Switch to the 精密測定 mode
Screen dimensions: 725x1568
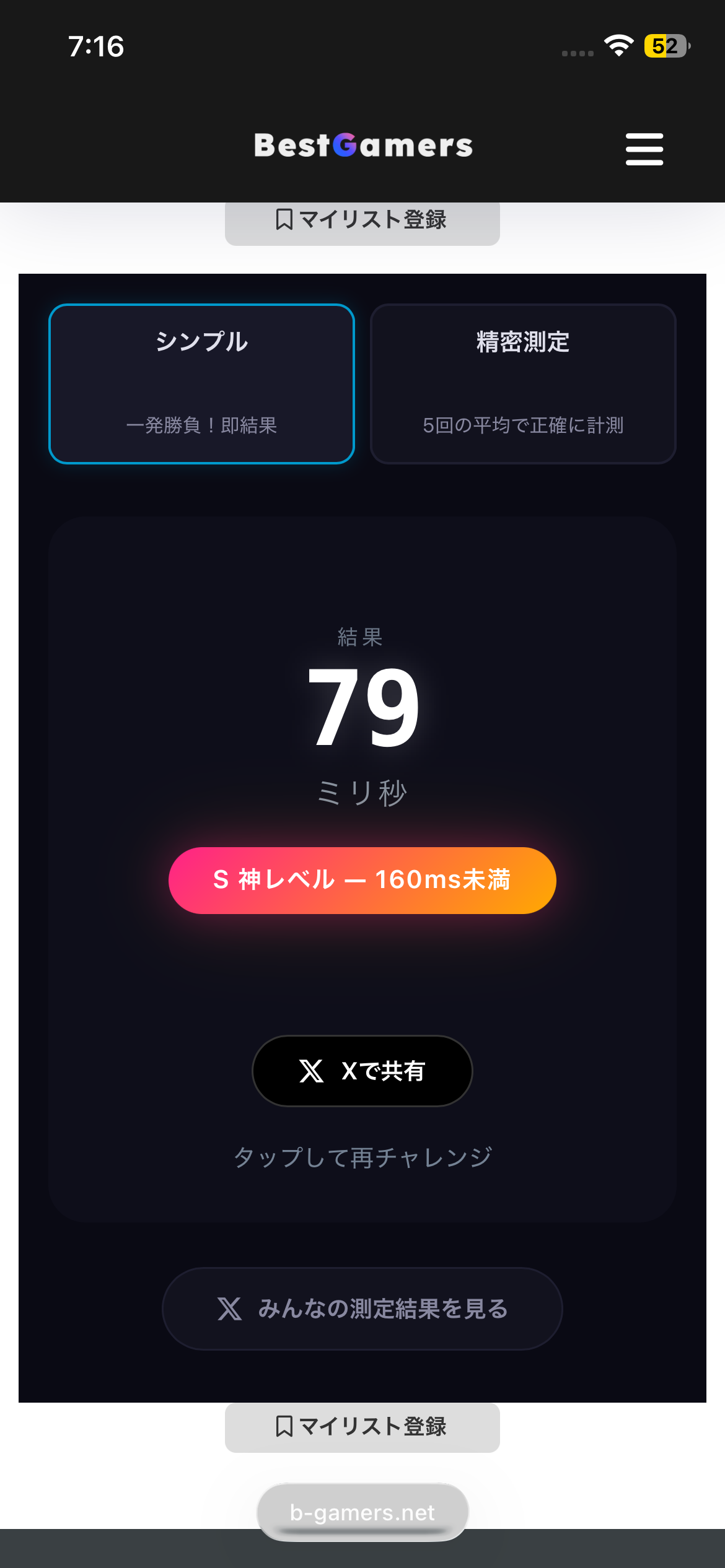pyautogui.click(x=522, y=383)
